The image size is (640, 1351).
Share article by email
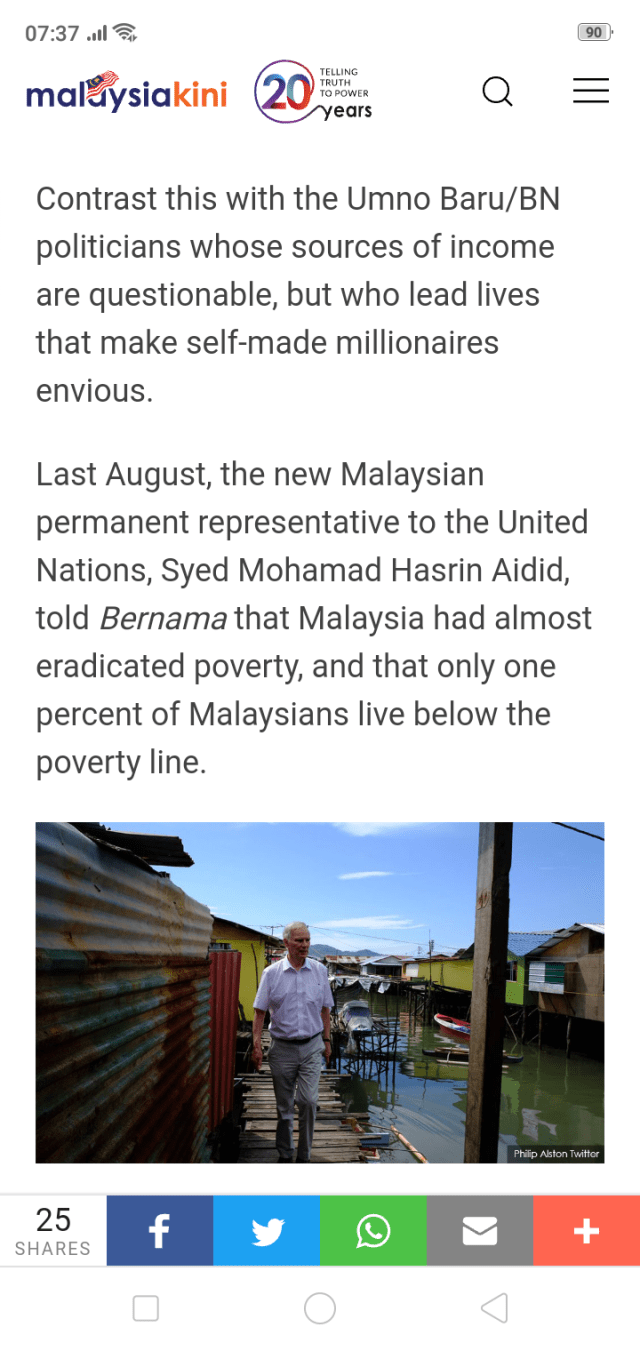tap(480, 1231)
